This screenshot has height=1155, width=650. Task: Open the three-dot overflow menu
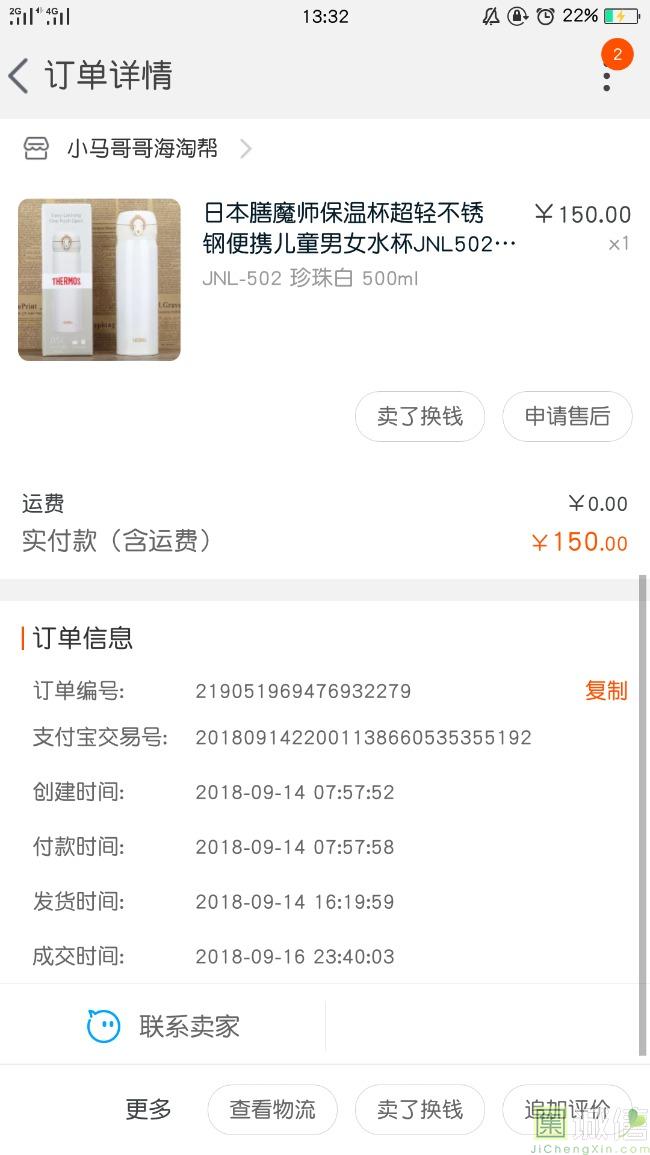[606, 76]
